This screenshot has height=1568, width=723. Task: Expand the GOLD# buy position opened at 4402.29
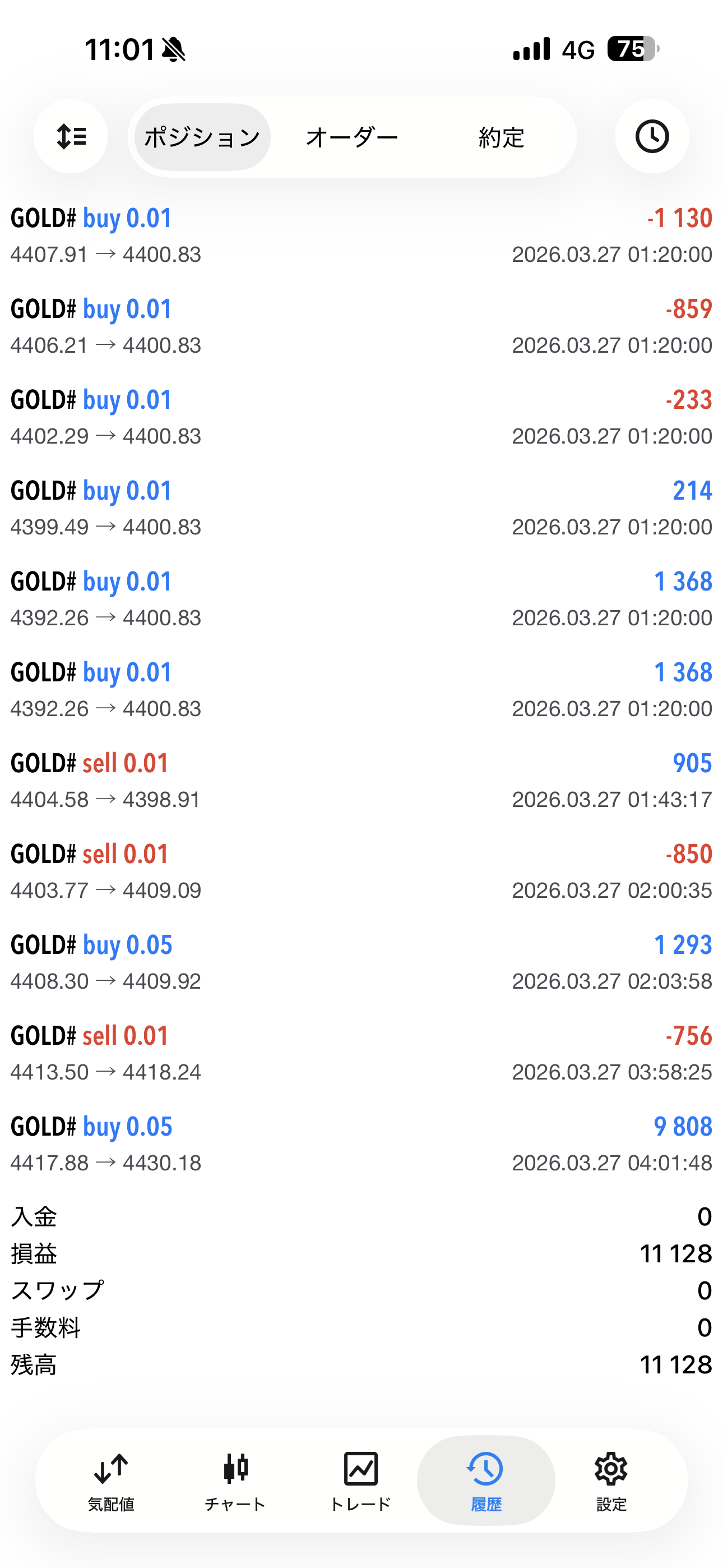click(x=361, y=418)
